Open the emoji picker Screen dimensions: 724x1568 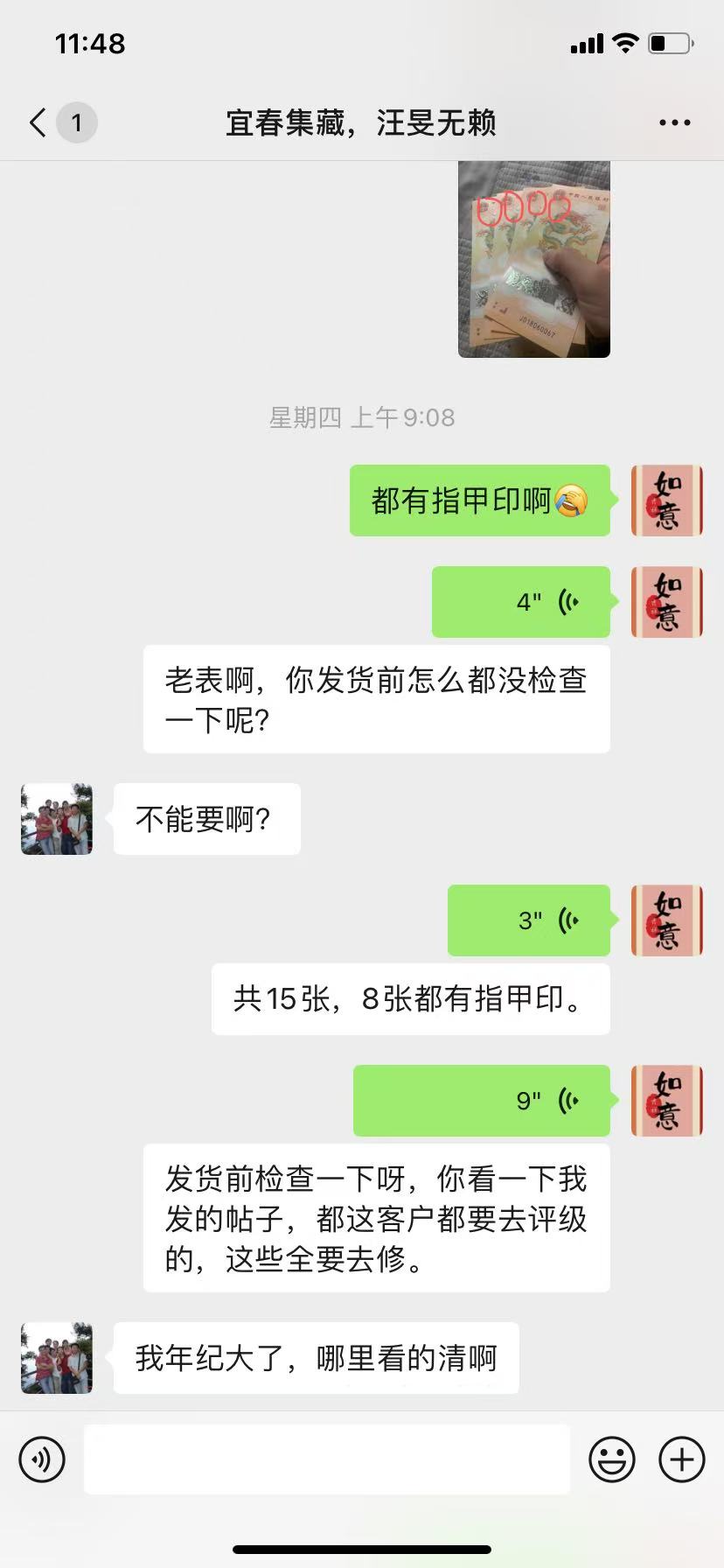(611, 1459)
